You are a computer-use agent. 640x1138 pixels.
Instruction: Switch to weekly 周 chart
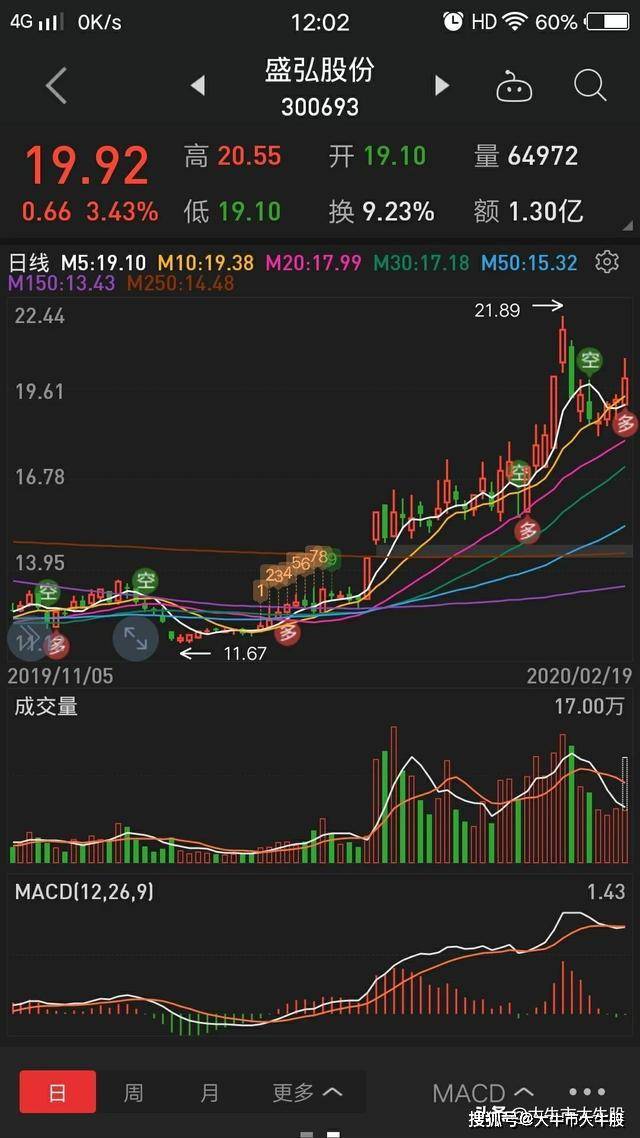(x=133, y=1092)
